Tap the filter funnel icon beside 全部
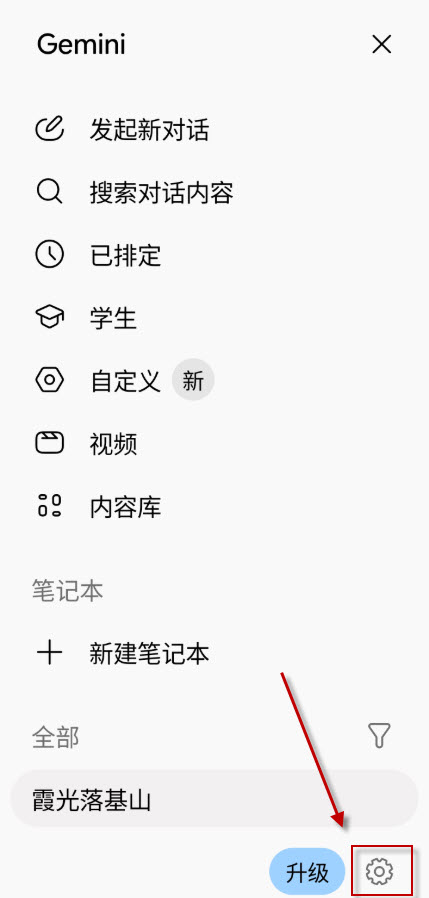The image size is (429, 898). click(379, 735)
